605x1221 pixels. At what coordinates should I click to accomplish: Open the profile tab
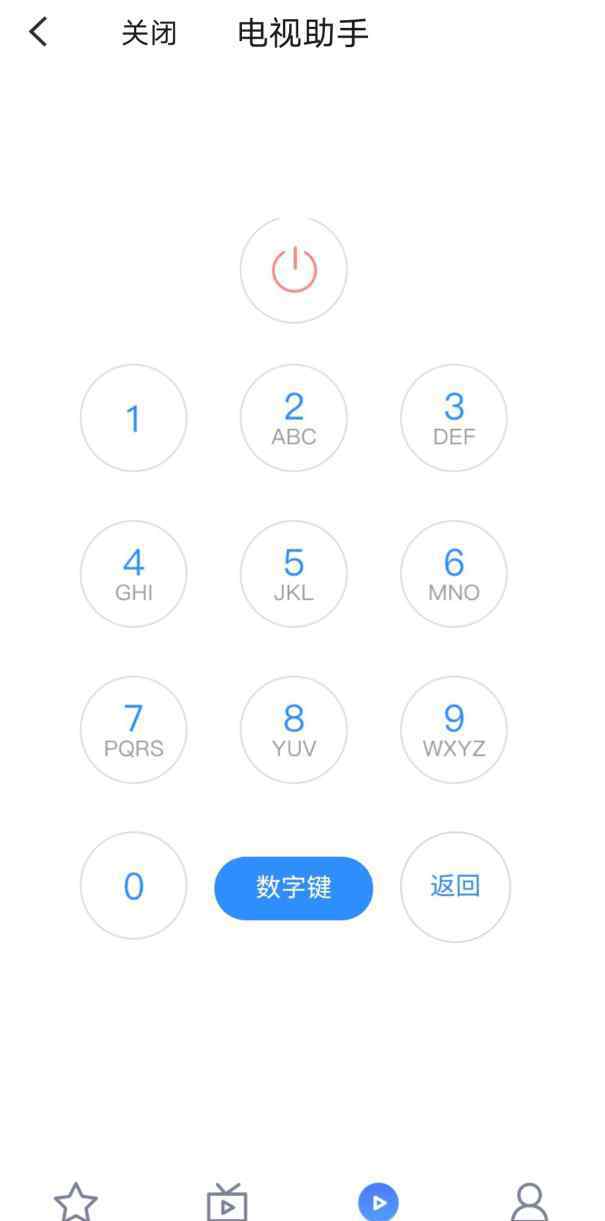pos(530,1202)
